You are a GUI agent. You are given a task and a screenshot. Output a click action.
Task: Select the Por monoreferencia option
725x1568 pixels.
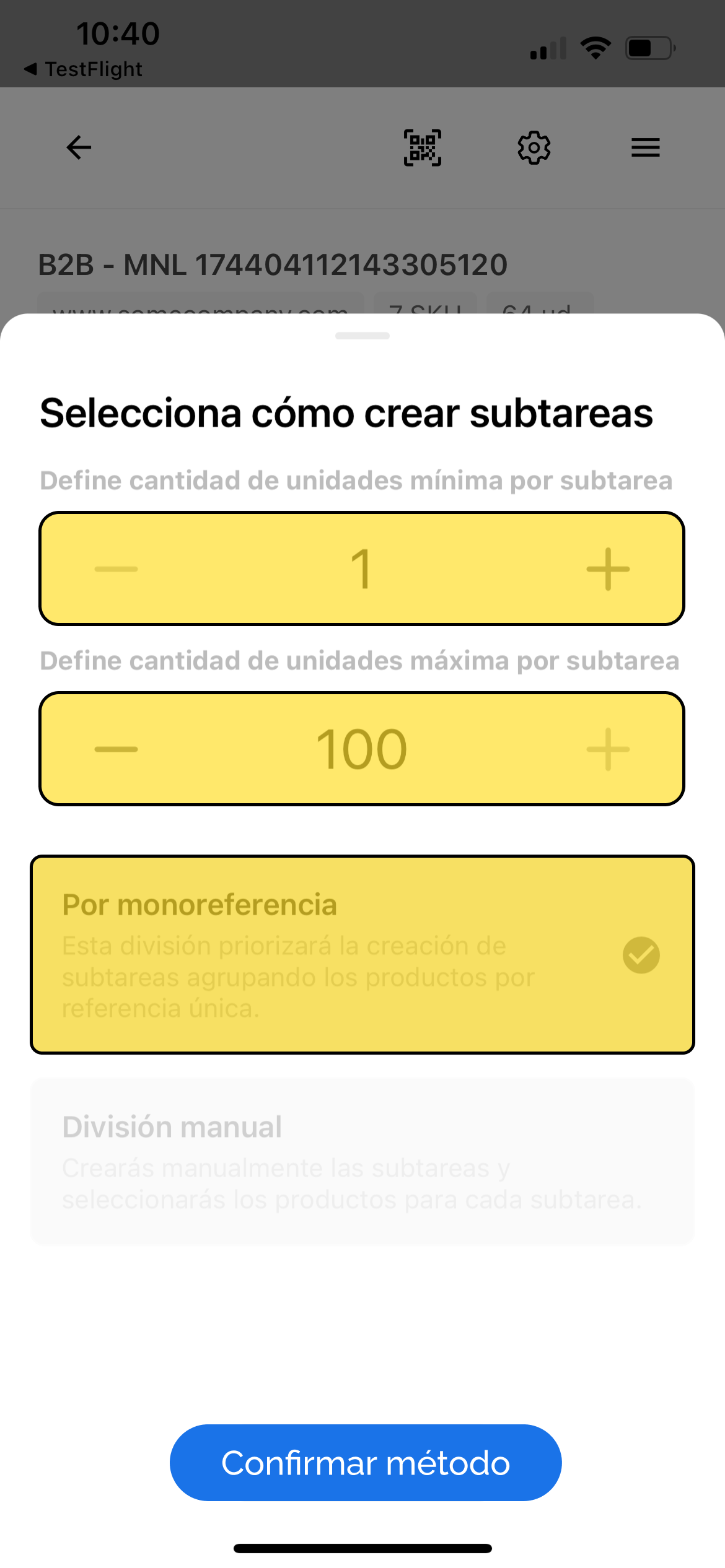tap(362, 954)
